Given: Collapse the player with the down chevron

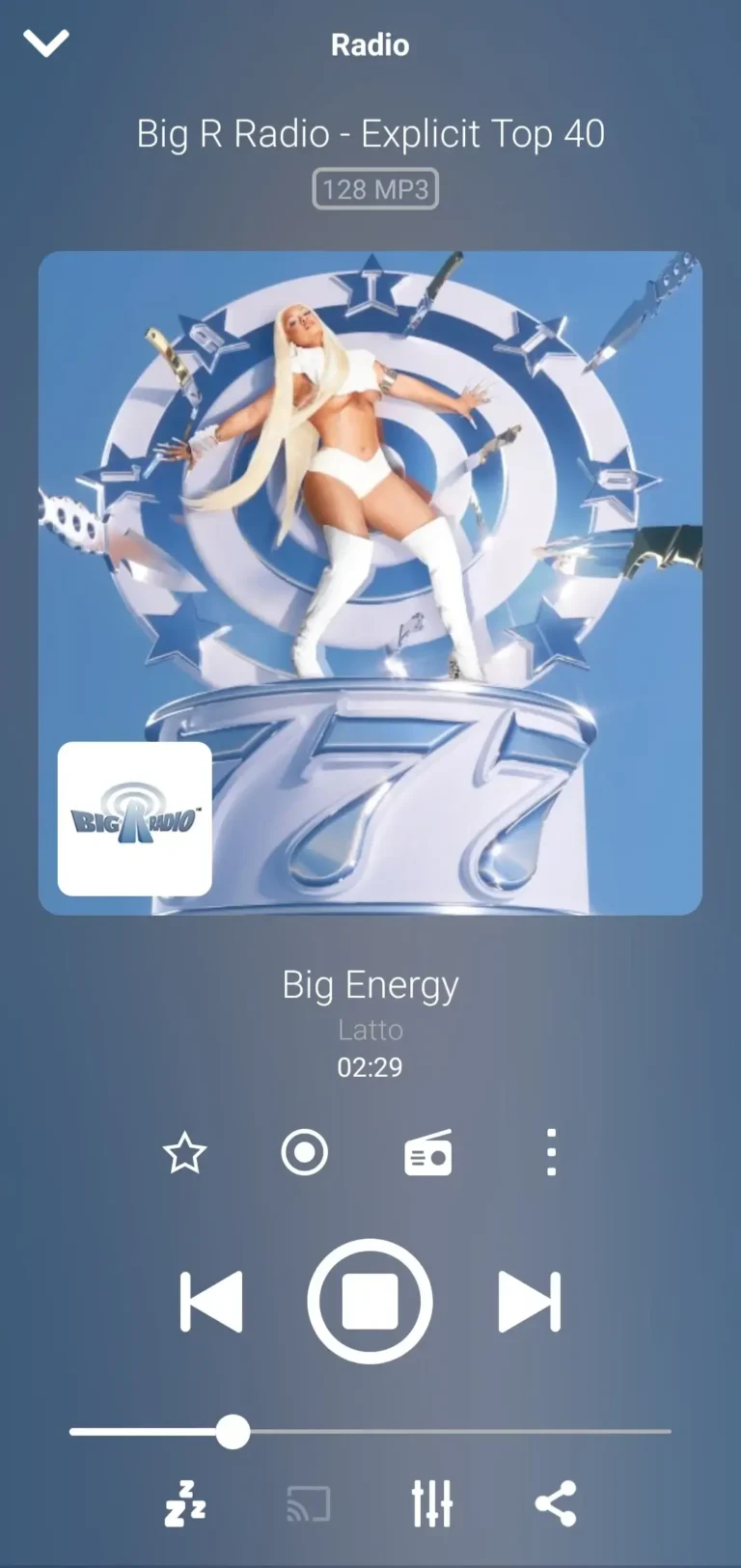Looking at the screenshot, I should pos(46,43).
